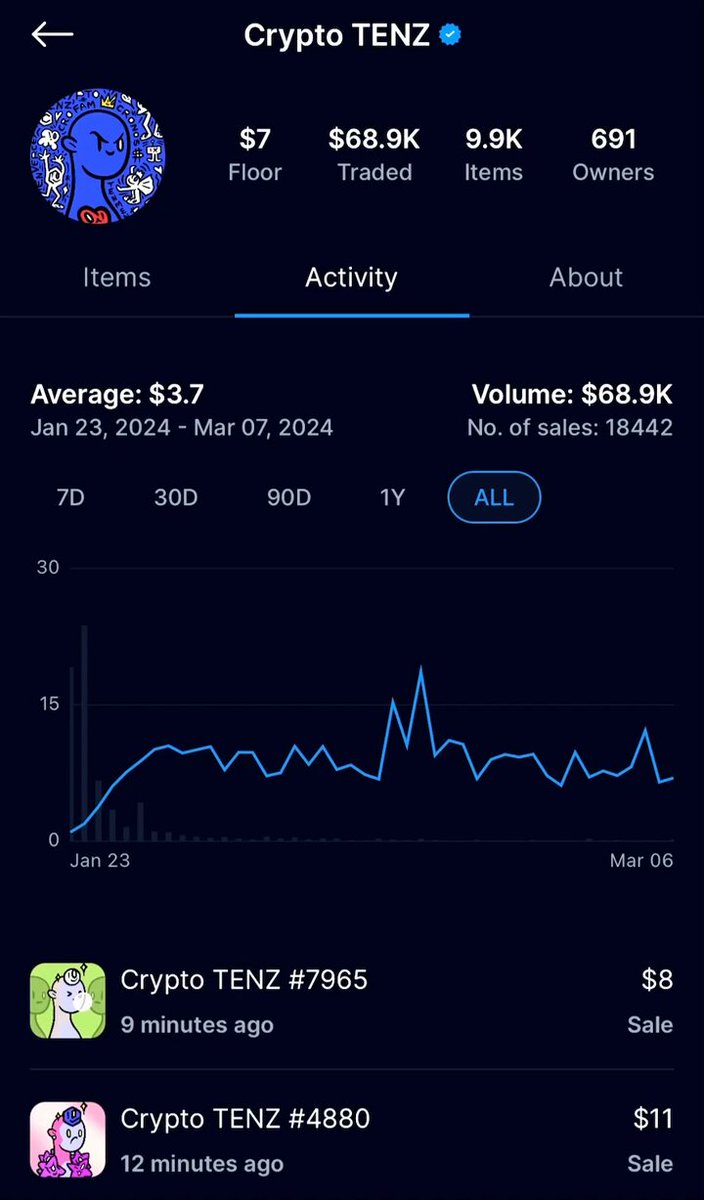This screenshot has width=704, height=1200.
Task: Show the 7D chart range
Action: [72, 497]
